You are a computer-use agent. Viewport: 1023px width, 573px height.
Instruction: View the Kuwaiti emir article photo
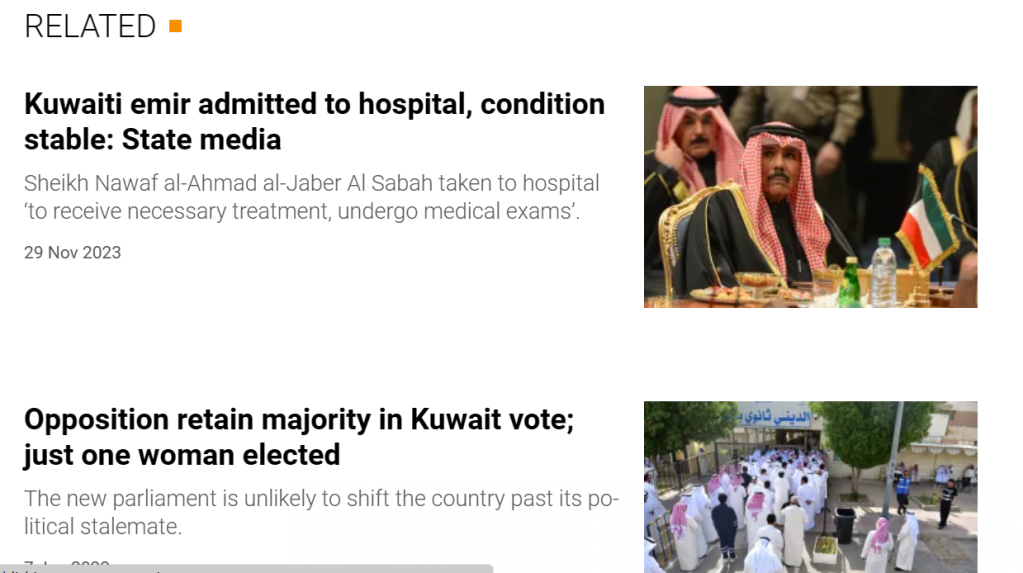point(810,196)
